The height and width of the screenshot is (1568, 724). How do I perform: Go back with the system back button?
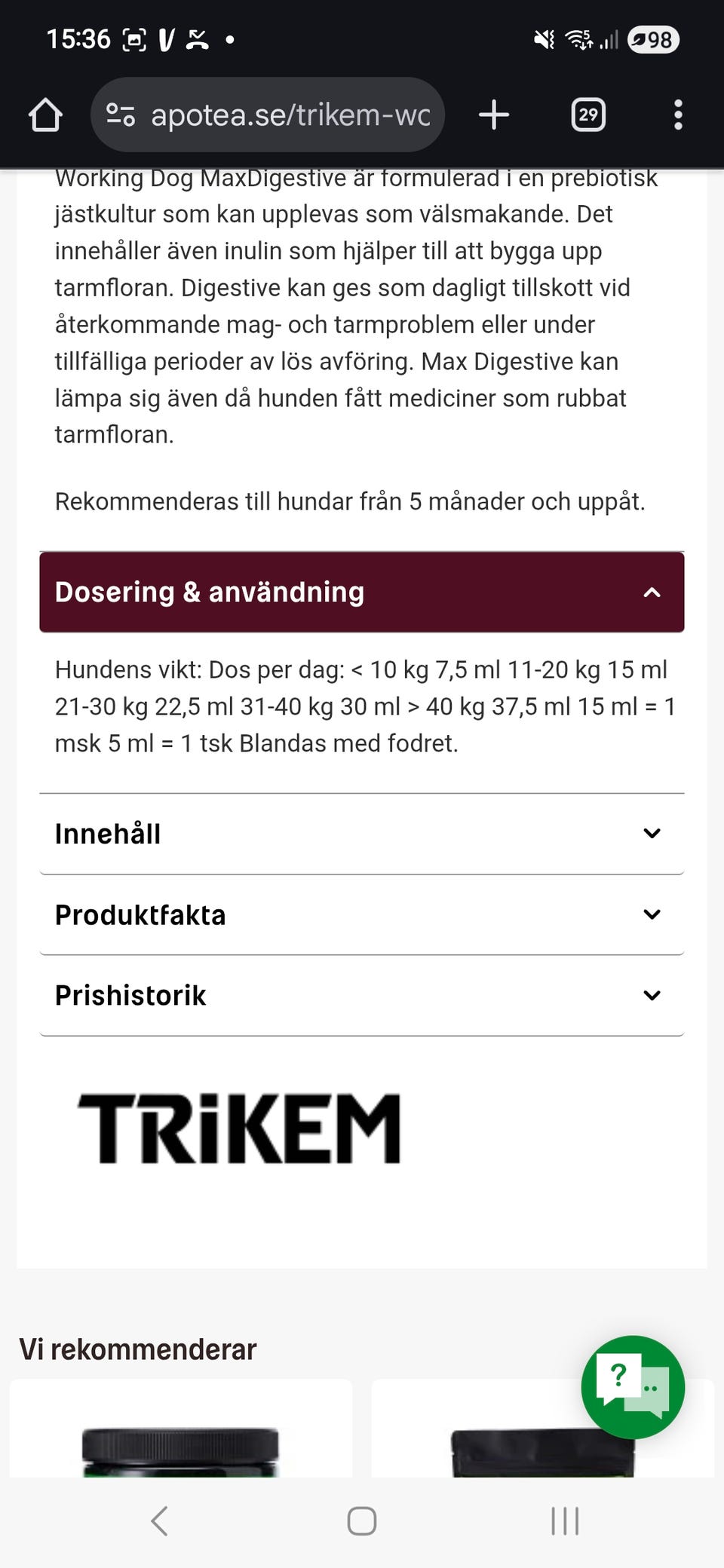(159, 1521)
